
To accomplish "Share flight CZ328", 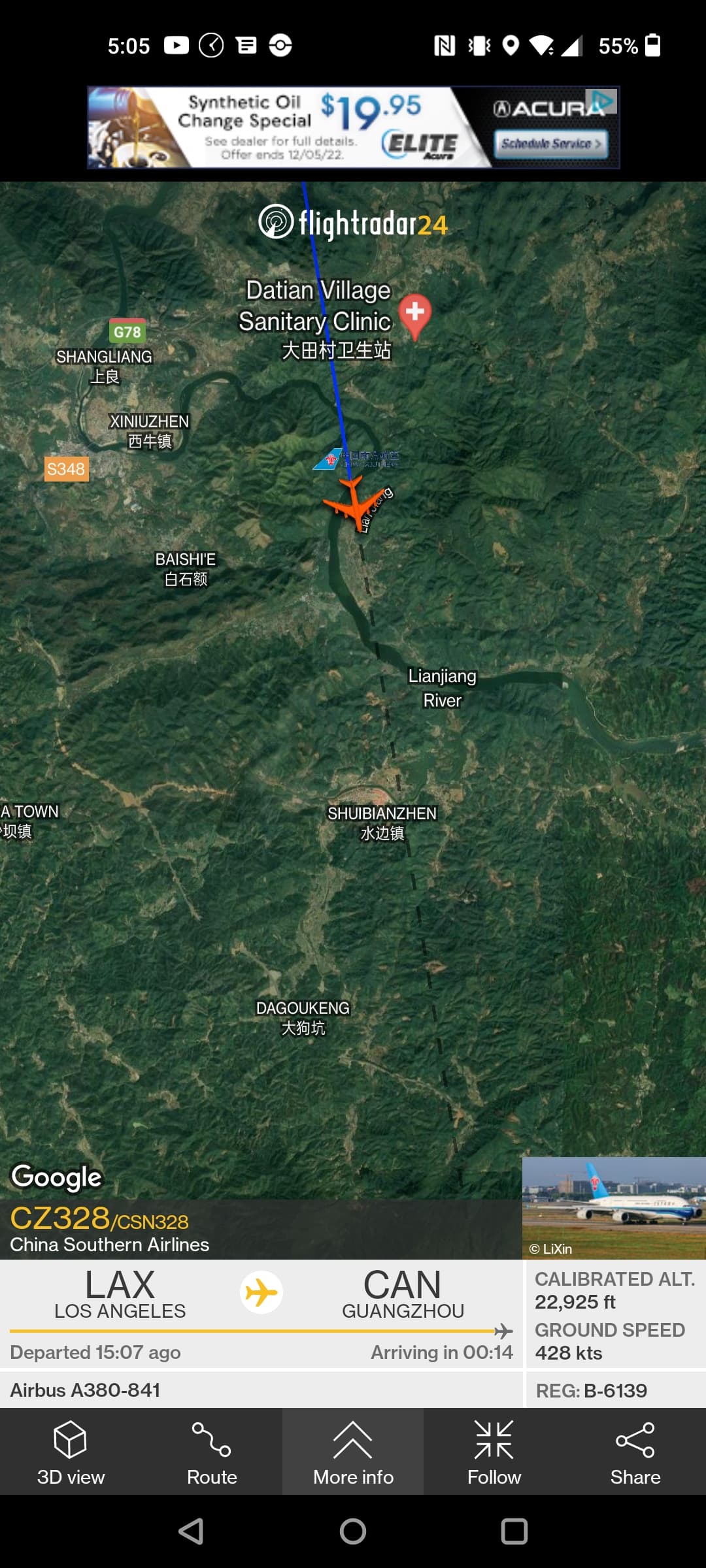I will (635, 1452).
